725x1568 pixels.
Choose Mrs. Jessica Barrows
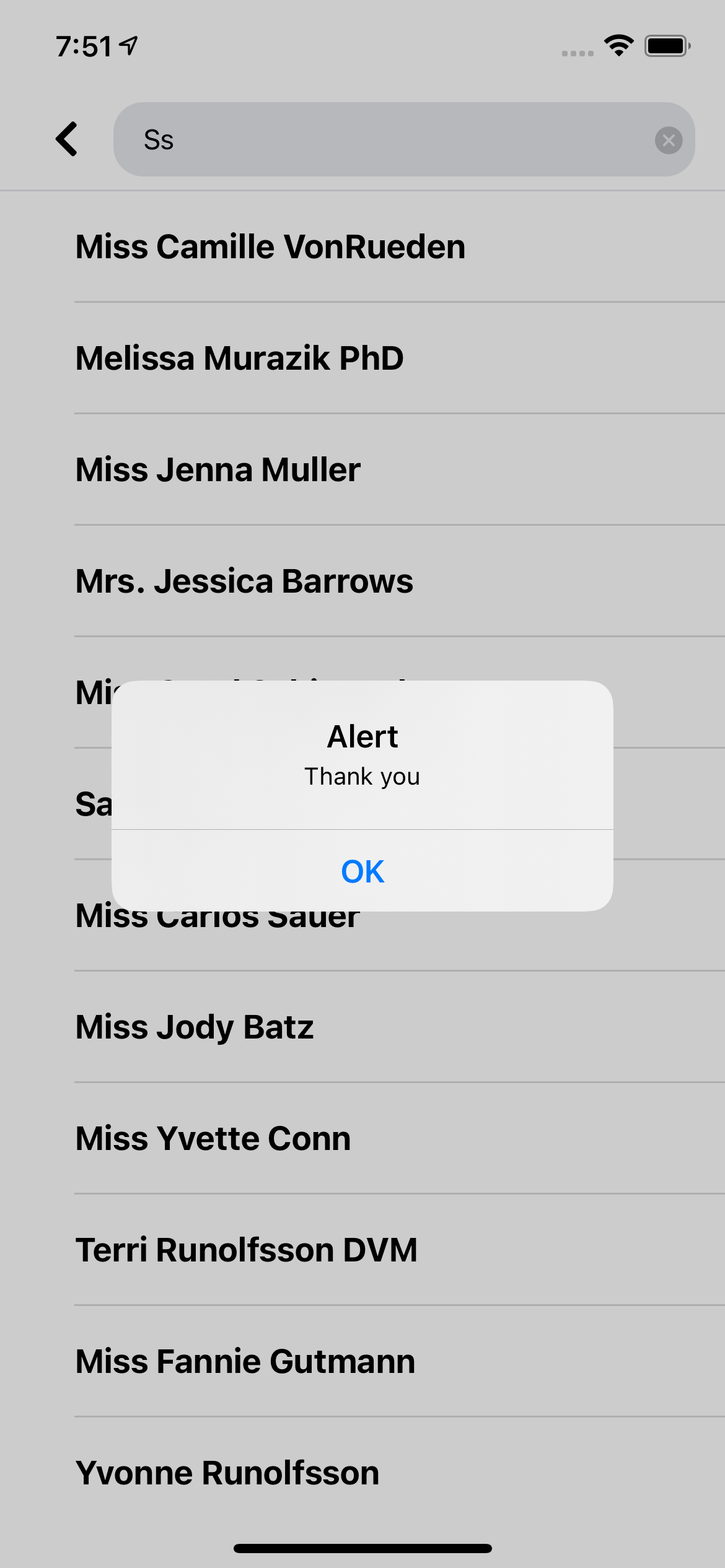(244, 581)
